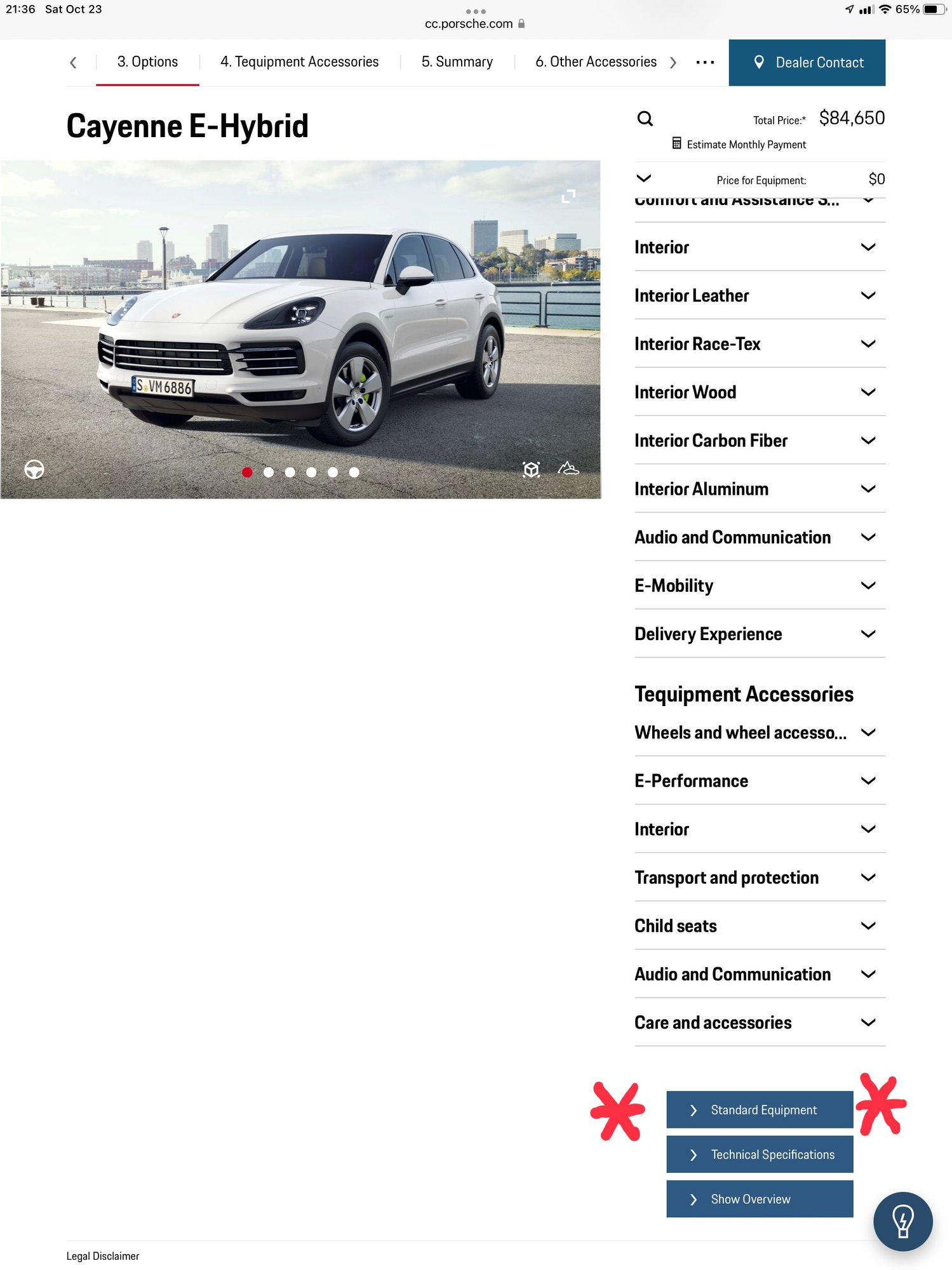Switch to the 5. Summary tab
This screenshot has width=952, height=1270.
(457, 62)
